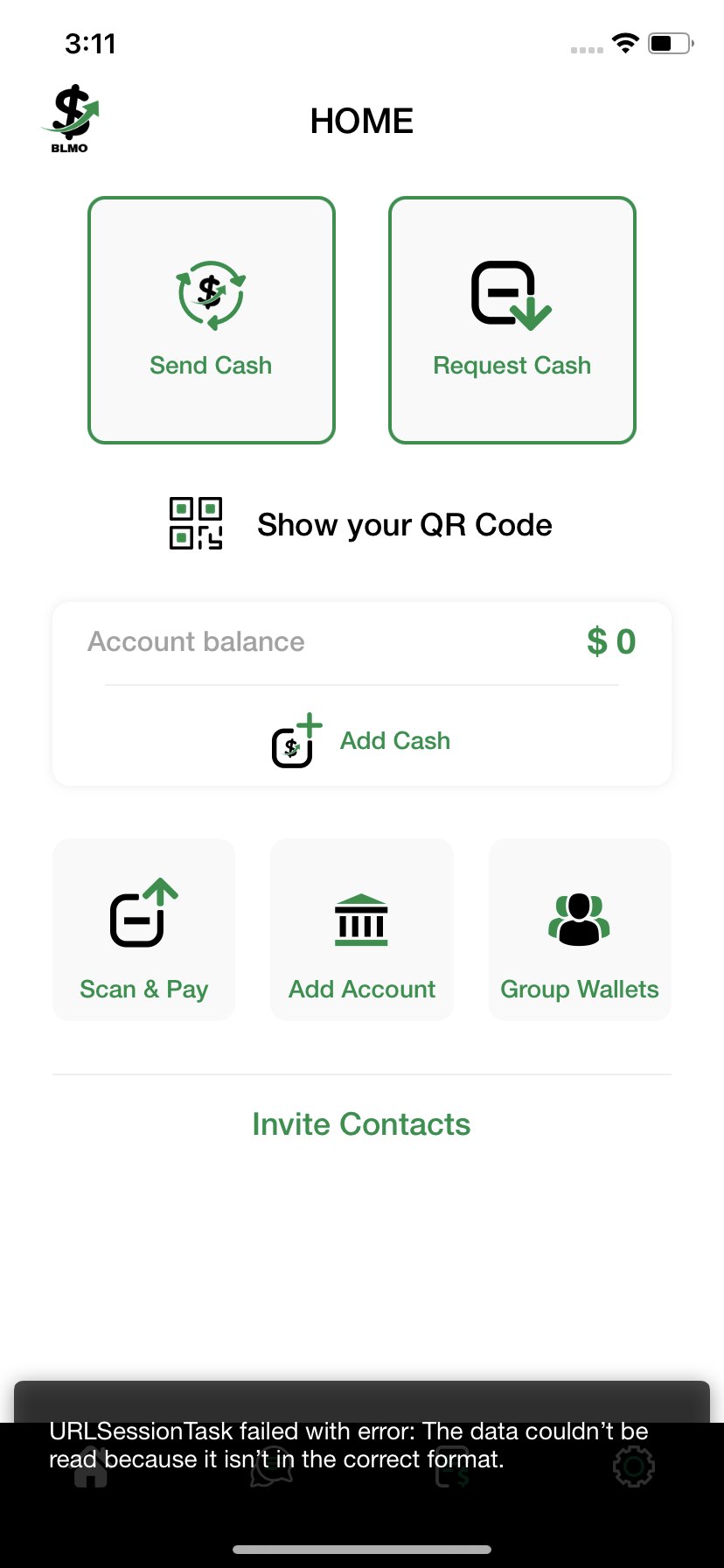Tap Add Cash under the account balance
Screen dimensions: 724x1568
pos(361,740)
